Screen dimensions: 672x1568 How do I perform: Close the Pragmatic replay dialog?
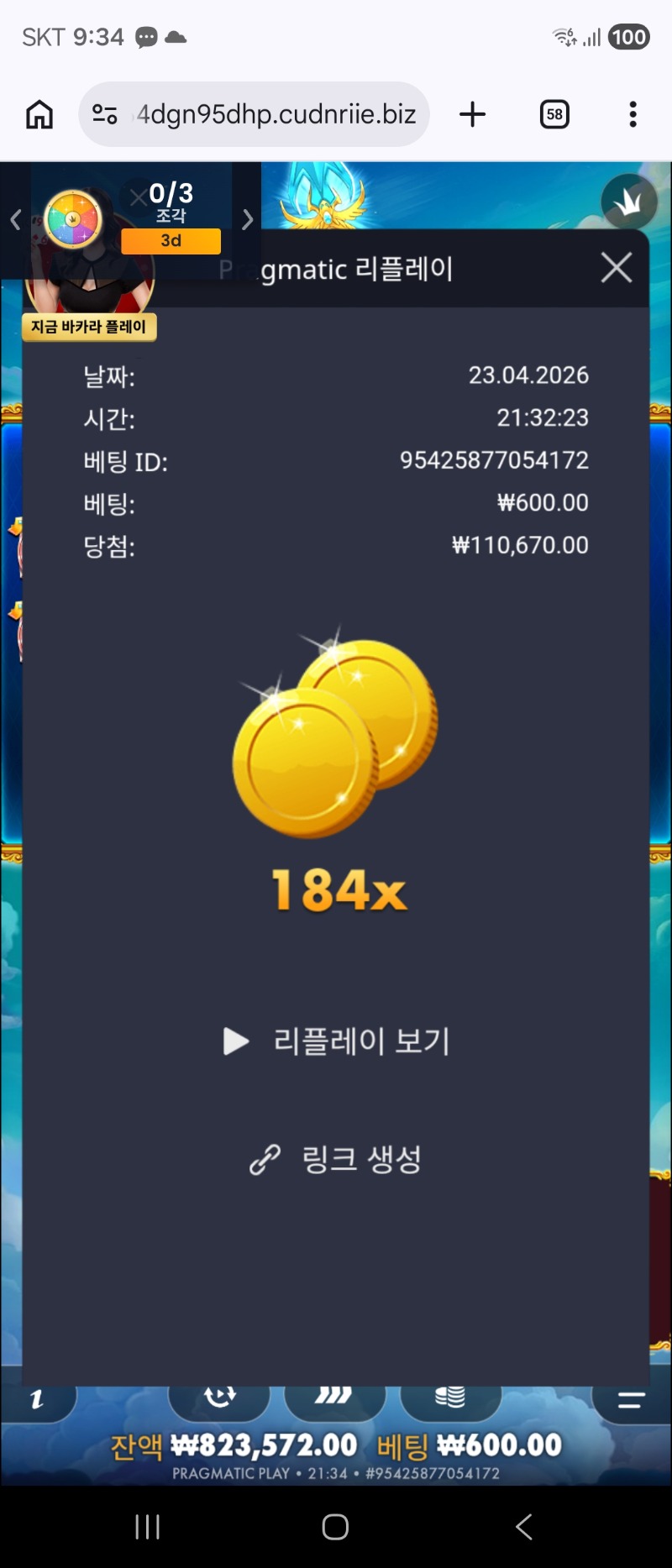pos(617,268)
